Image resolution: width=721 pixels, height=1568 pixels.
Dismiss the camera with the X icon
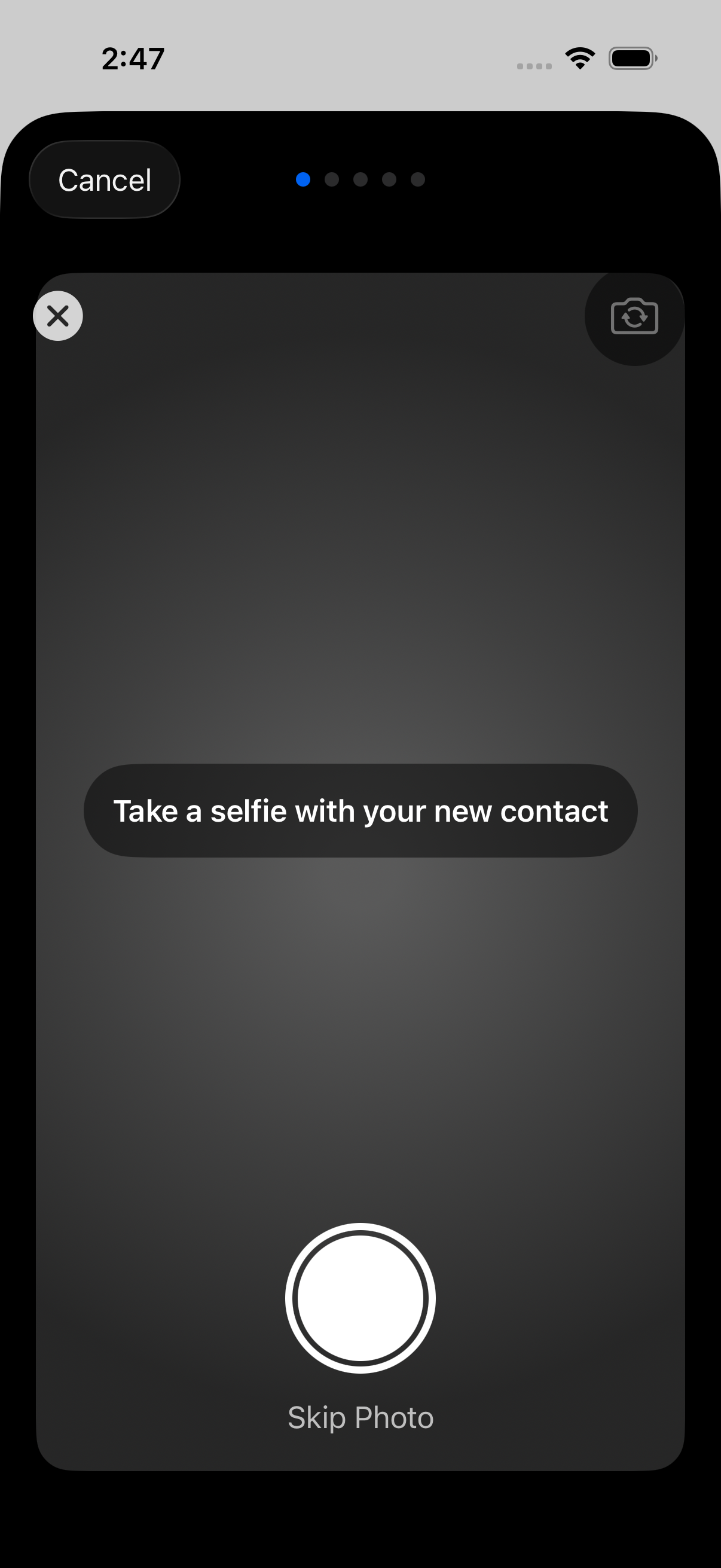pyautogui.click(x=58, y=315)
